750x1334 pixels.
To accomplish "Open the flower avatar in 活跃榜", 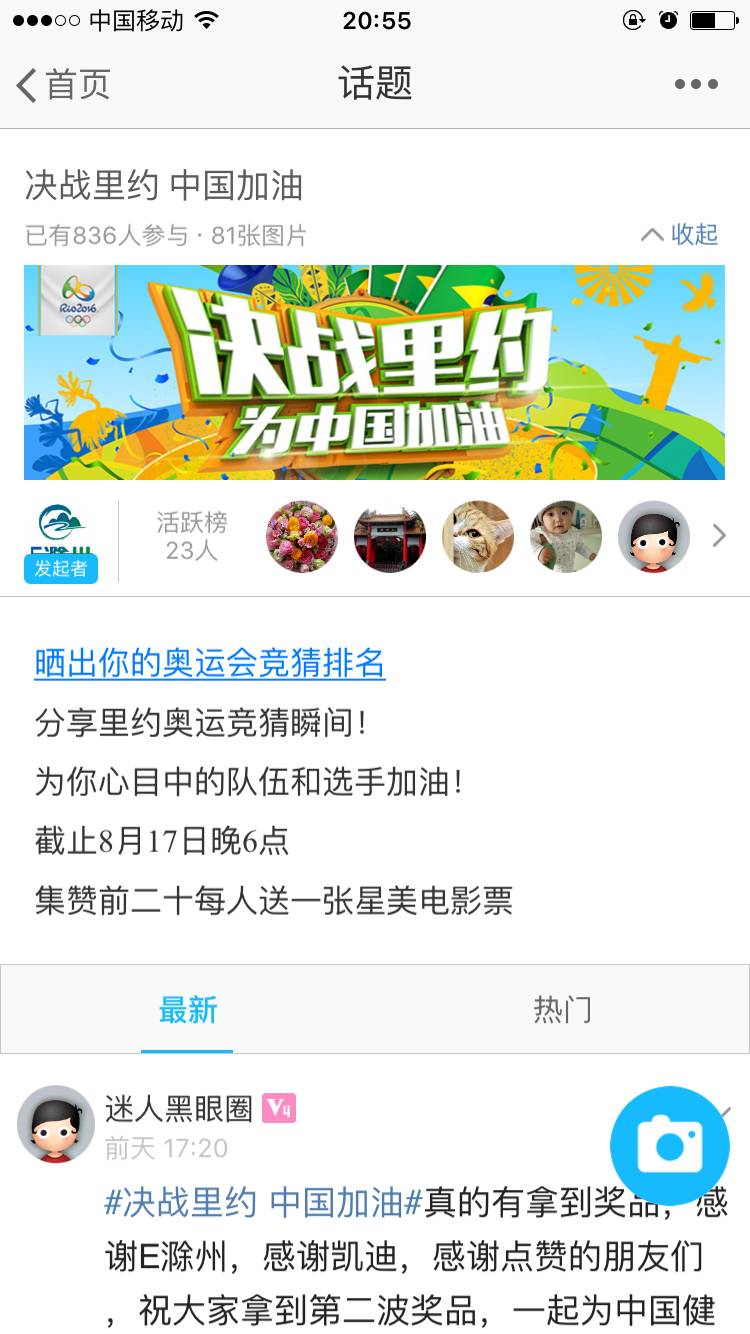I will [x=302, y=537].
